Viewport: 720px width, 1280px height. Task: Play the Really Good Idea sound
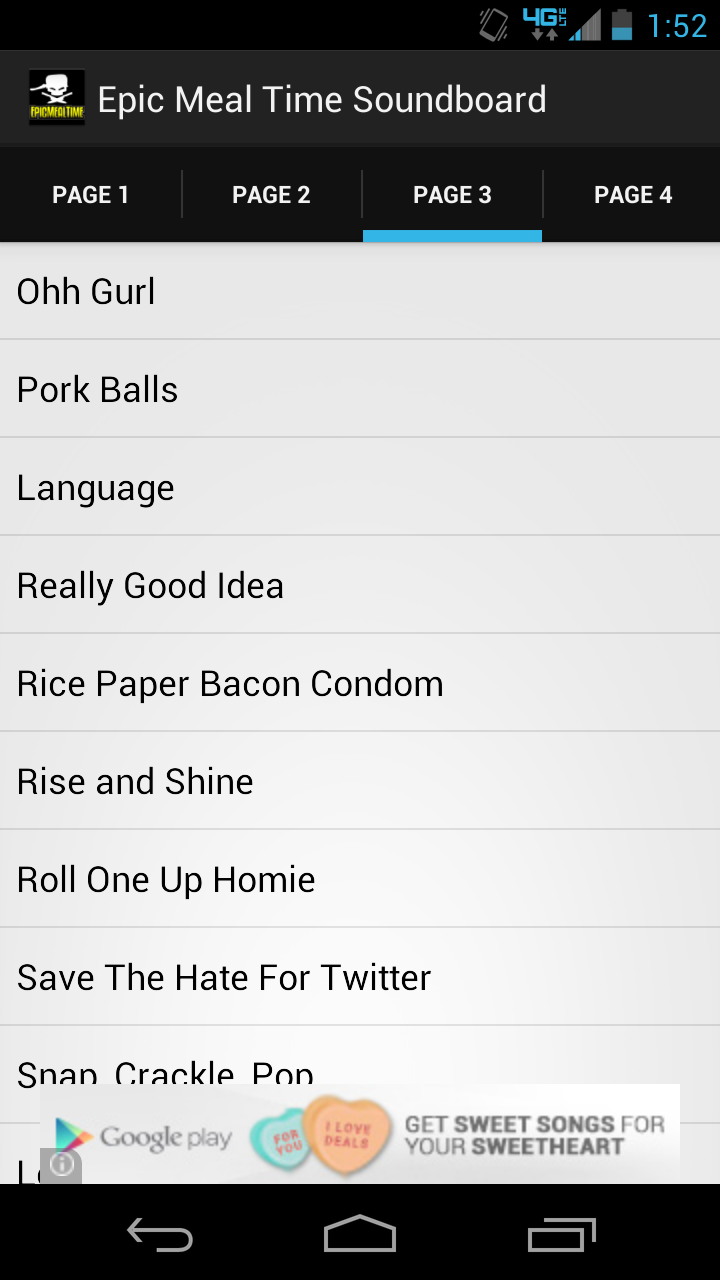360,585
